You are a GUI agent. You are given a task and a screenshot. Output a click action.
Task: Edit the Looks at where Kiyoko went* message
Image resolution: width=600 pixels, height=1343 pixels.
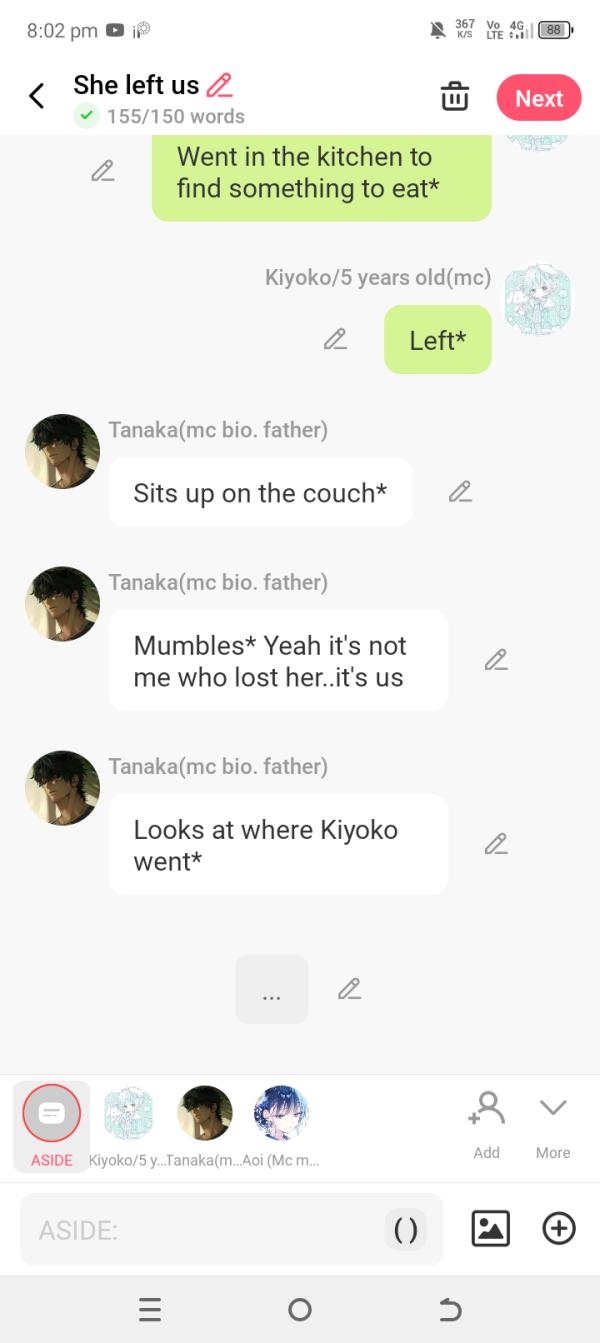point(495,844)
